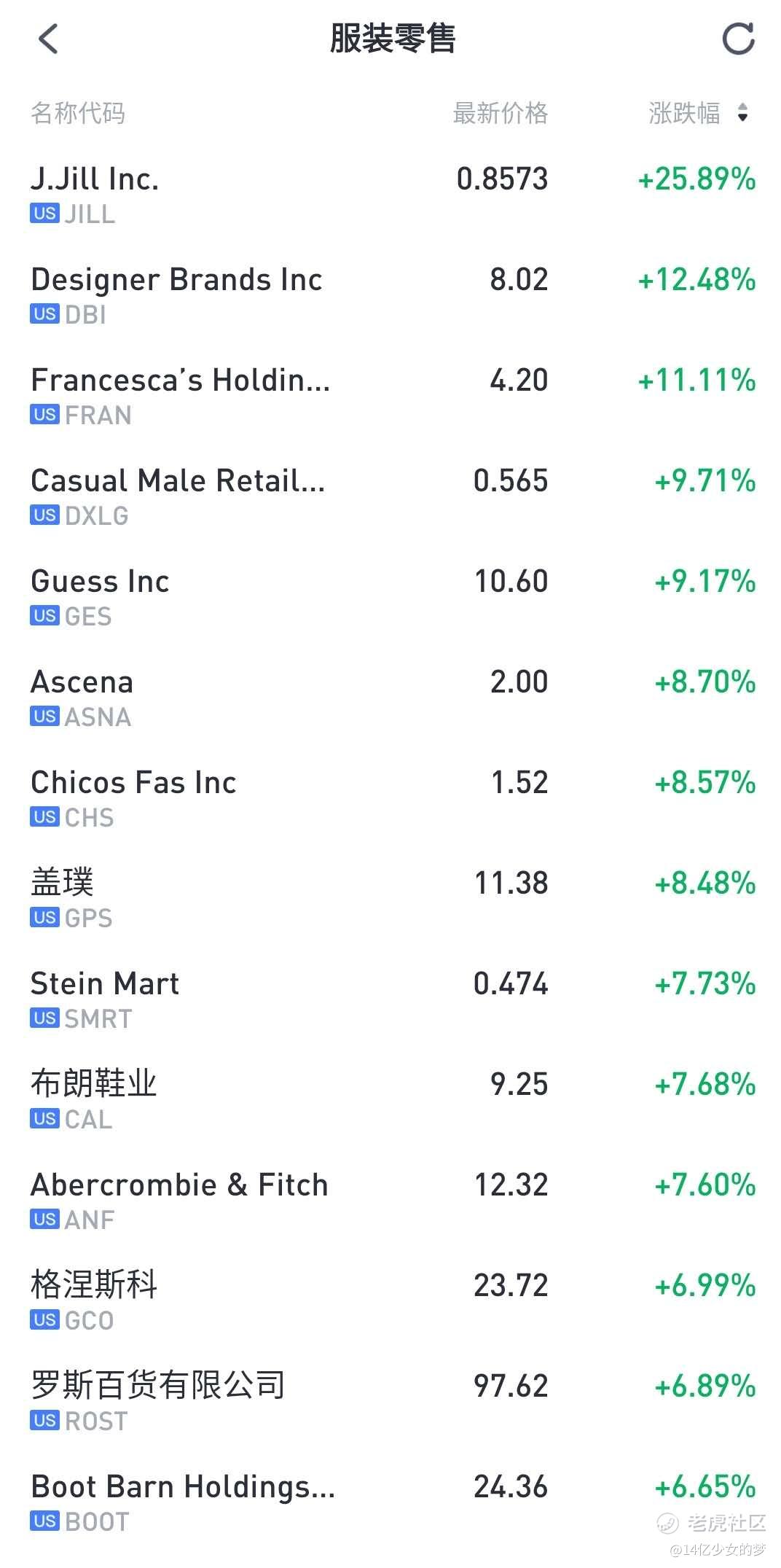Open Designer Brands Inc stock

tap(390, 295)
